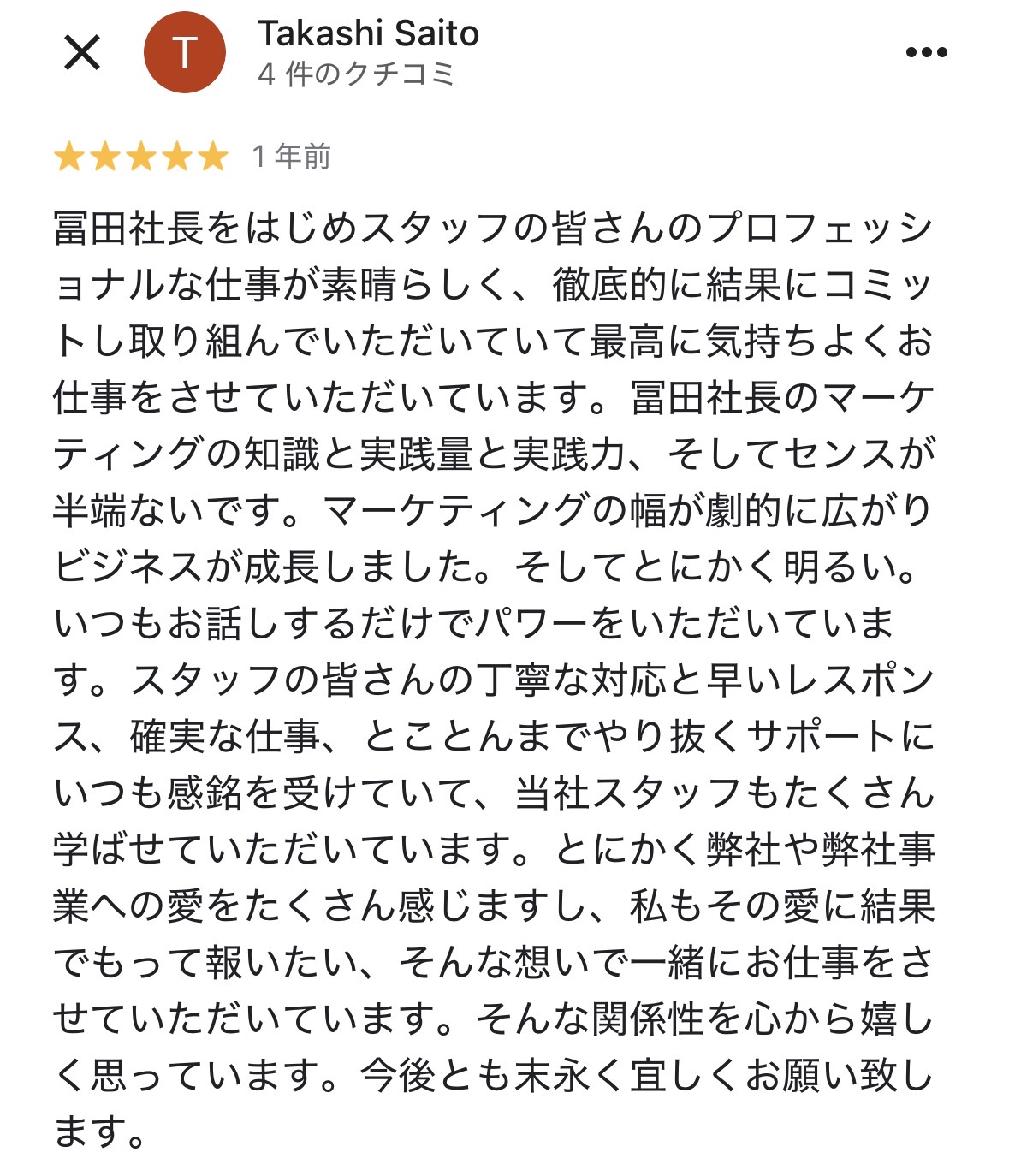Click the 1 年前 timestamp
The height and width of the screenshot is (1176, 1009).
click(x=291, y=155)
